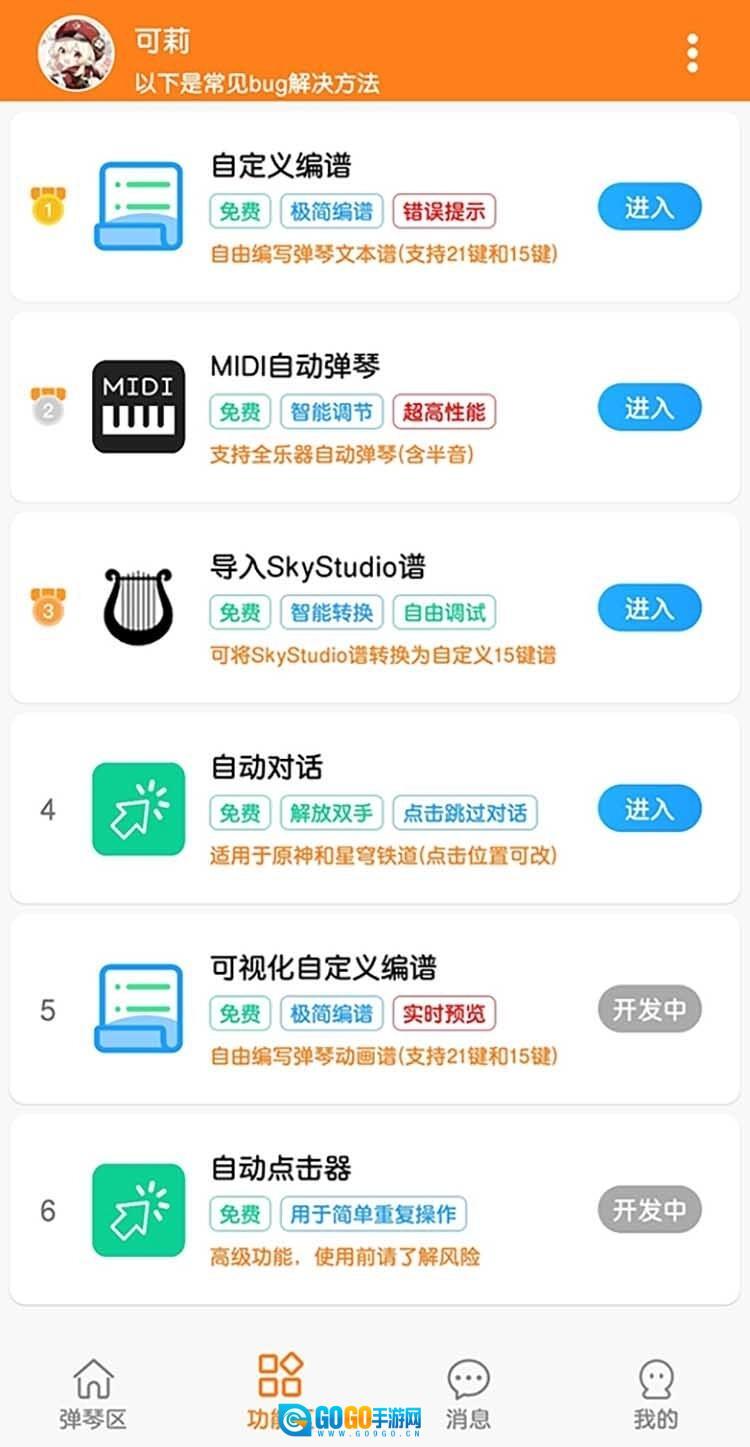Go to the 消息 tab
Image resolution: width=750 pixels, height=1447 pixels.
pyautogui.click(x=468, y=1394)
